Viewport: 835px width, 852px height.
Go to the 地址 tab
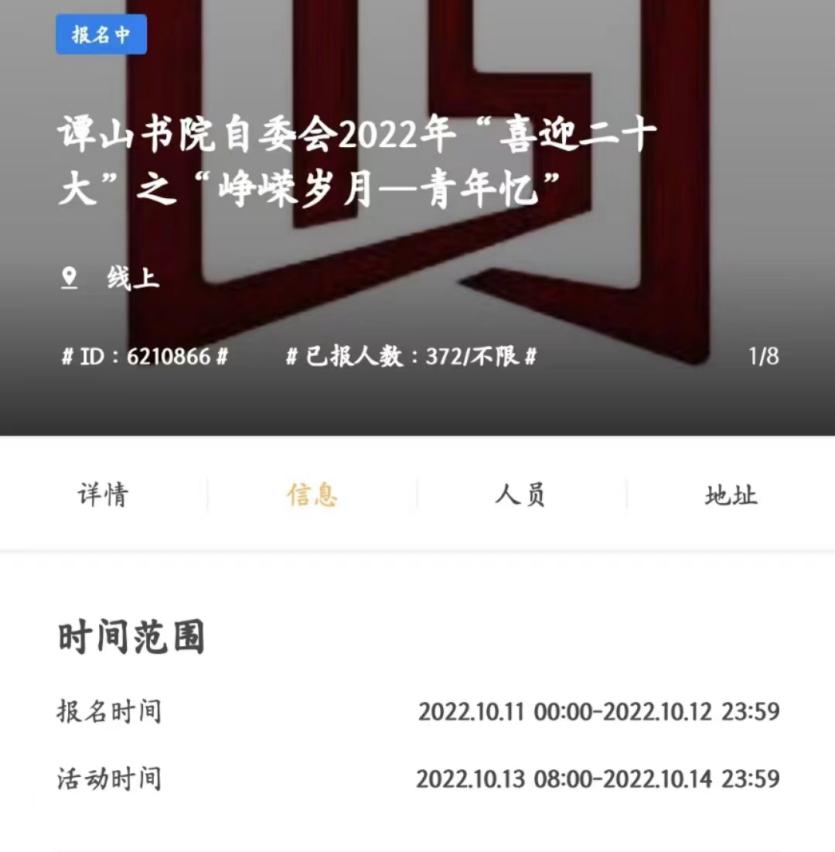tap(730, 494)
